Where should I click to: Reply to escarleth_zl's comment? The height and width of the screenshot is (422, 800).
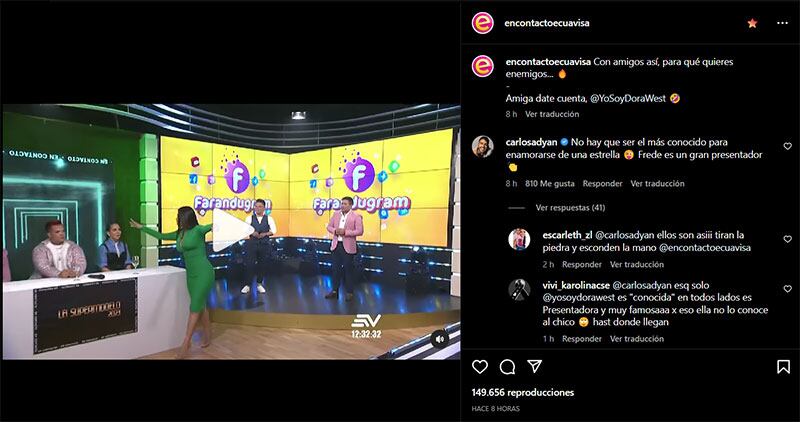581,265
